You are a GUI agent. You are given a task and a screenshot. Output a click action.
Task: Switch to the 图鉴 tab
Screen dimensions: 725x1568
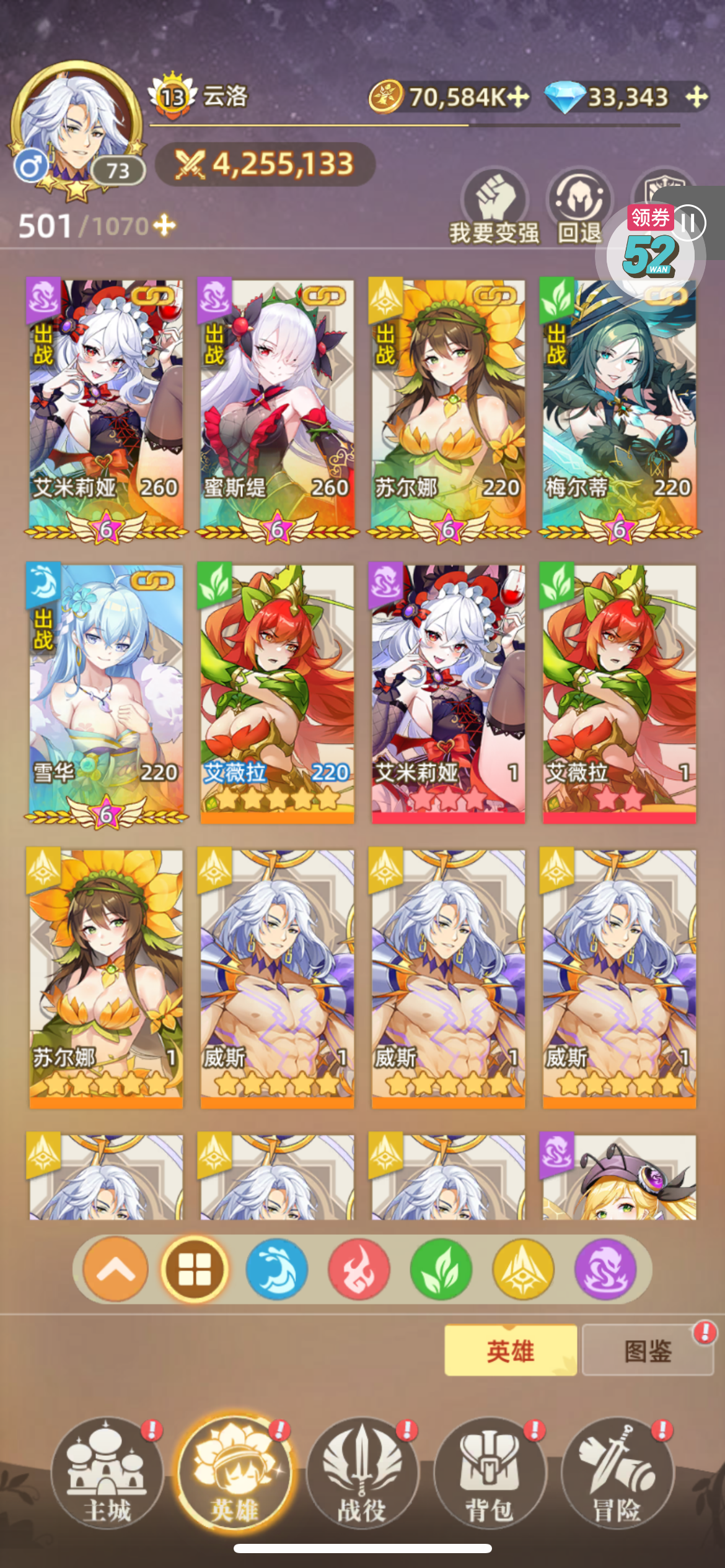[x=648, y=1351]
